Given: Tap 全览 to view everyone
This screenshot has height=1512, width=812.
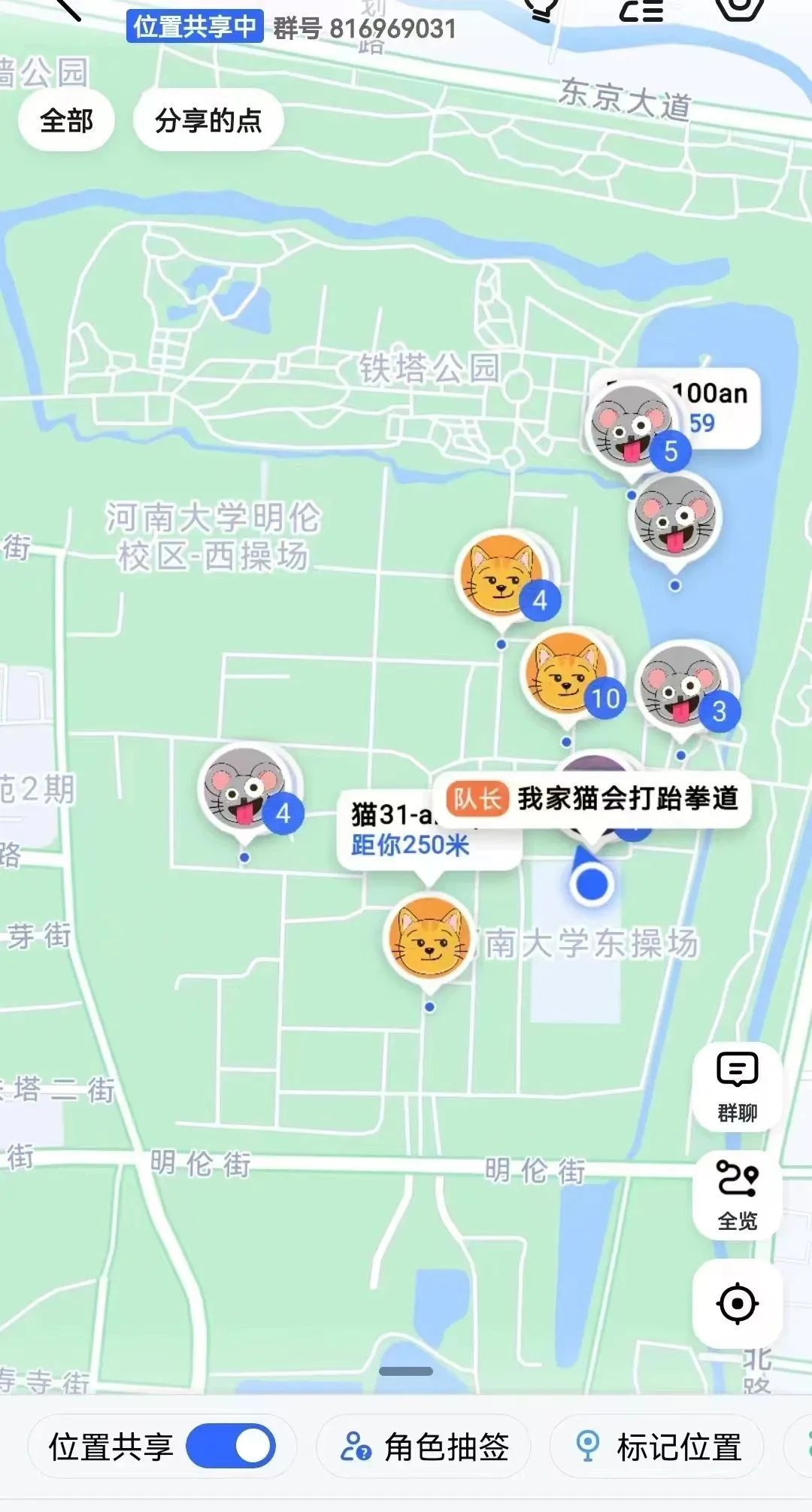Looking at the screenshot, I should click(x=737, y=1195).
